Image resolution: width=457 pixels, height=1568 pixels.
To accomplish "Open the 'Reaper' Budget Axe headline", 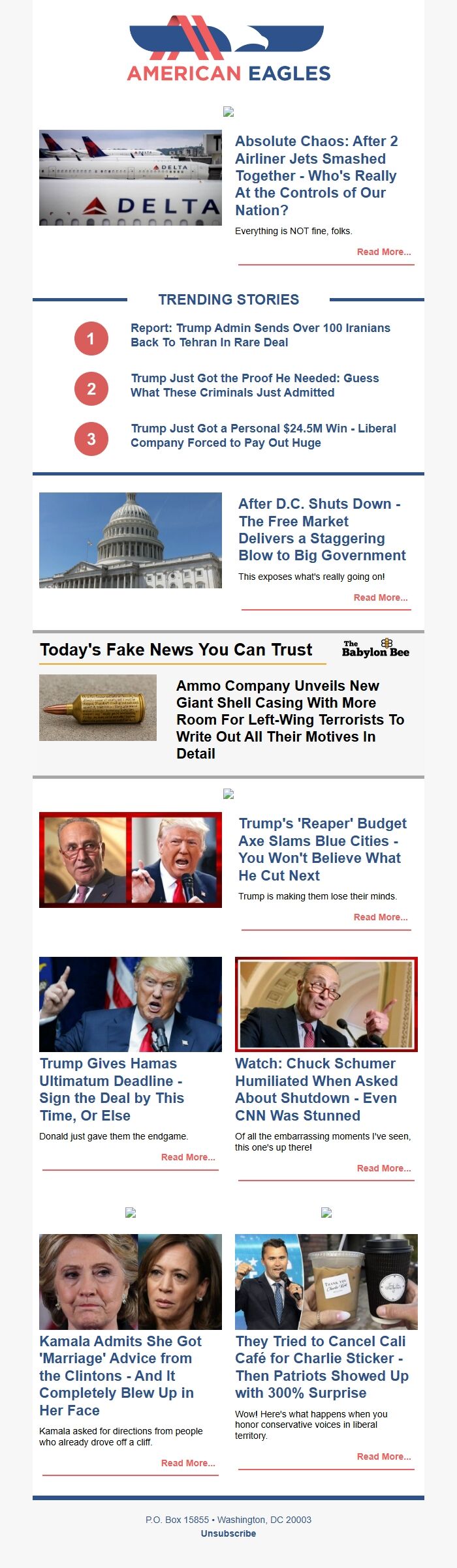I will pyautogui.click(x=322, y=849).
